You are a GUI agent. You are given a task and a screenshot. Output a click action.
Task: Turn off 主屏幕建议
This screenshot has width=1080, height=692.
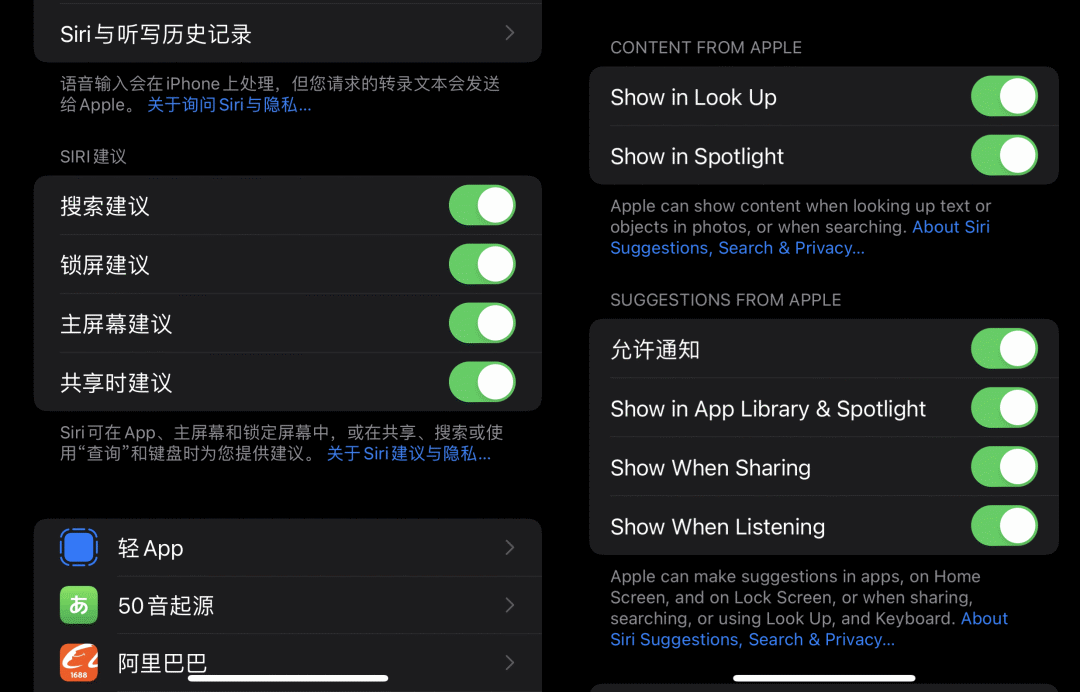[x=482, y=324]
